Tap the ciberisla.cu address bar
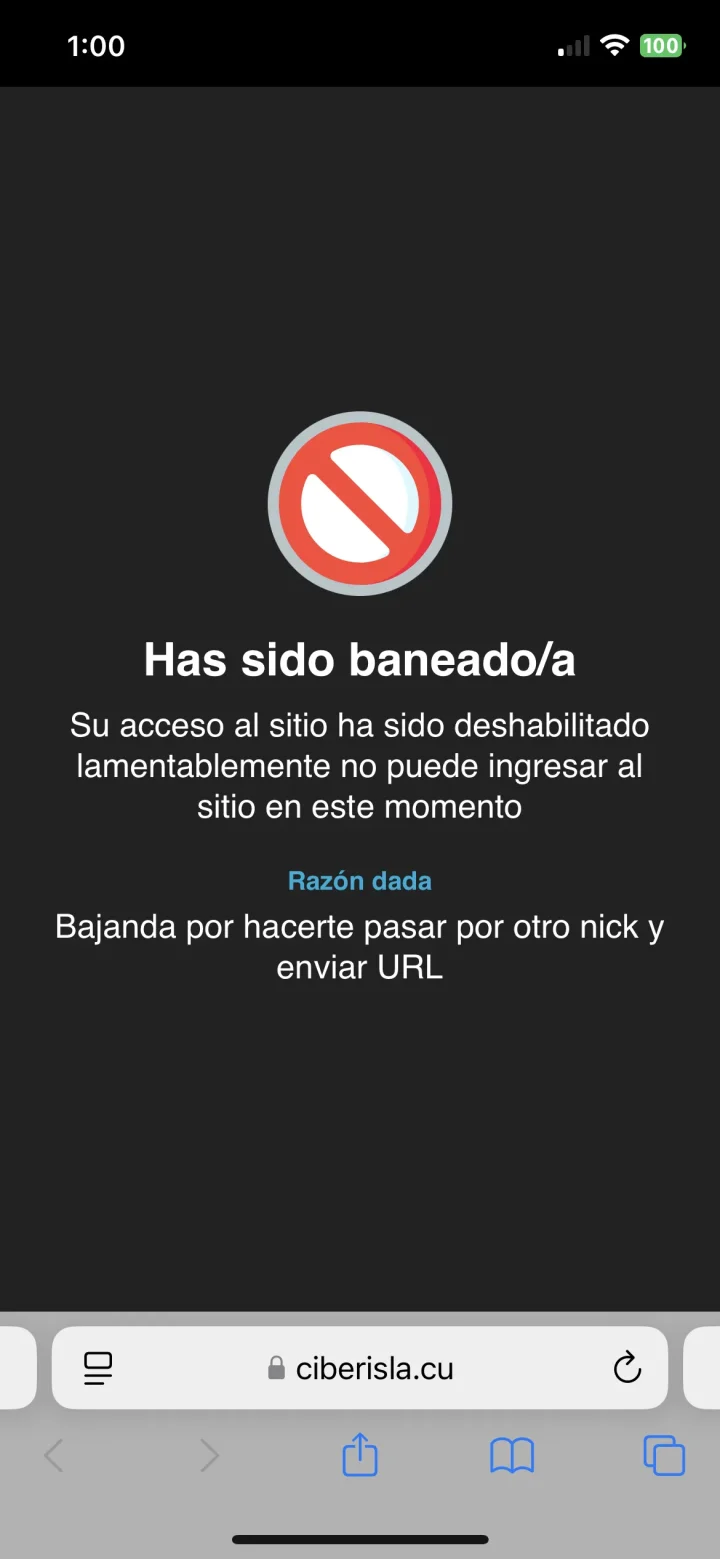The width and height of the screenshot is (720, 1559). coord(360,1367)
